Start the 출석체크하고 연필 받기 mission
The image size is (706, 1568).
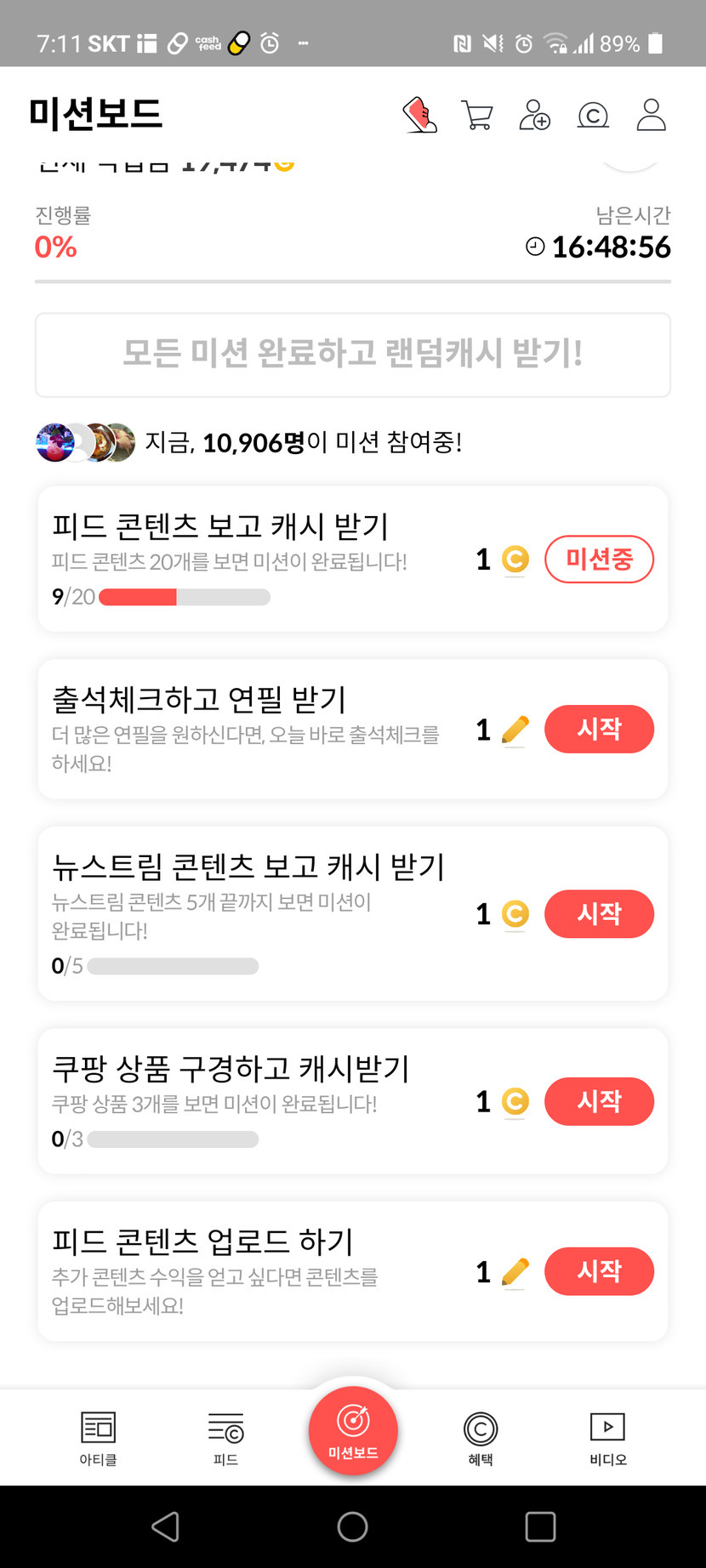click(x=599, y=730)
